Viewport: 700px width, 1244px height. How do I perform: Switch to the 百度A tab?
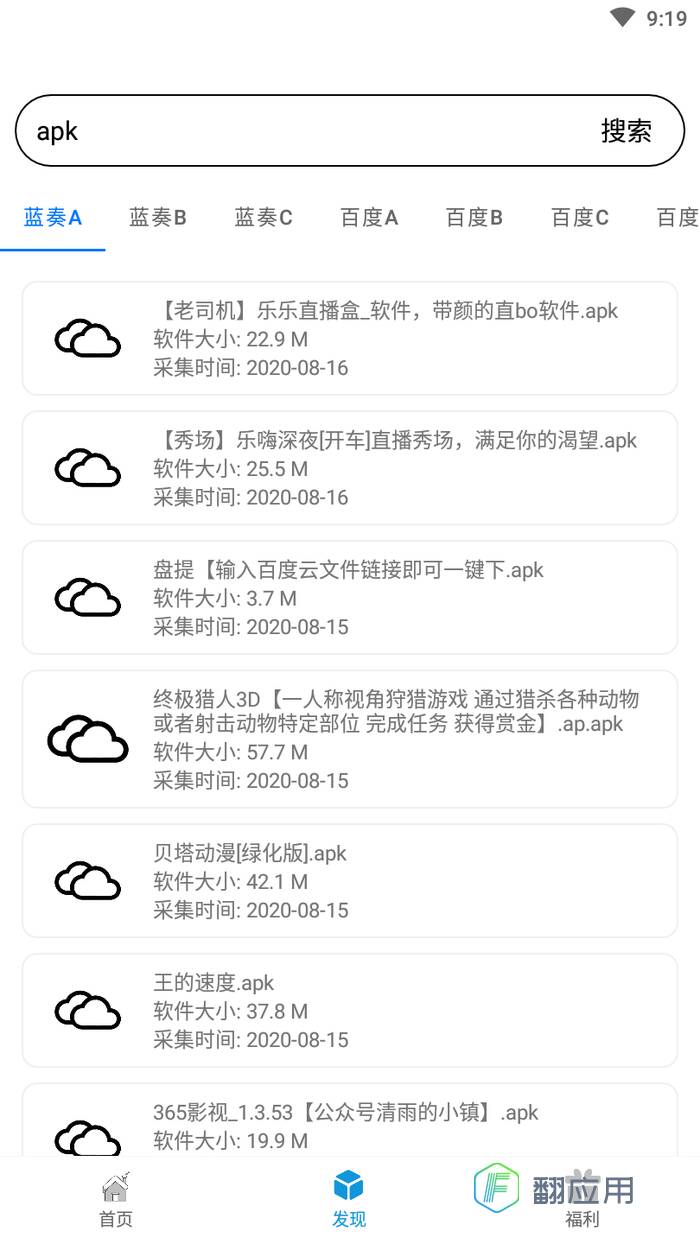click(369, 218)
